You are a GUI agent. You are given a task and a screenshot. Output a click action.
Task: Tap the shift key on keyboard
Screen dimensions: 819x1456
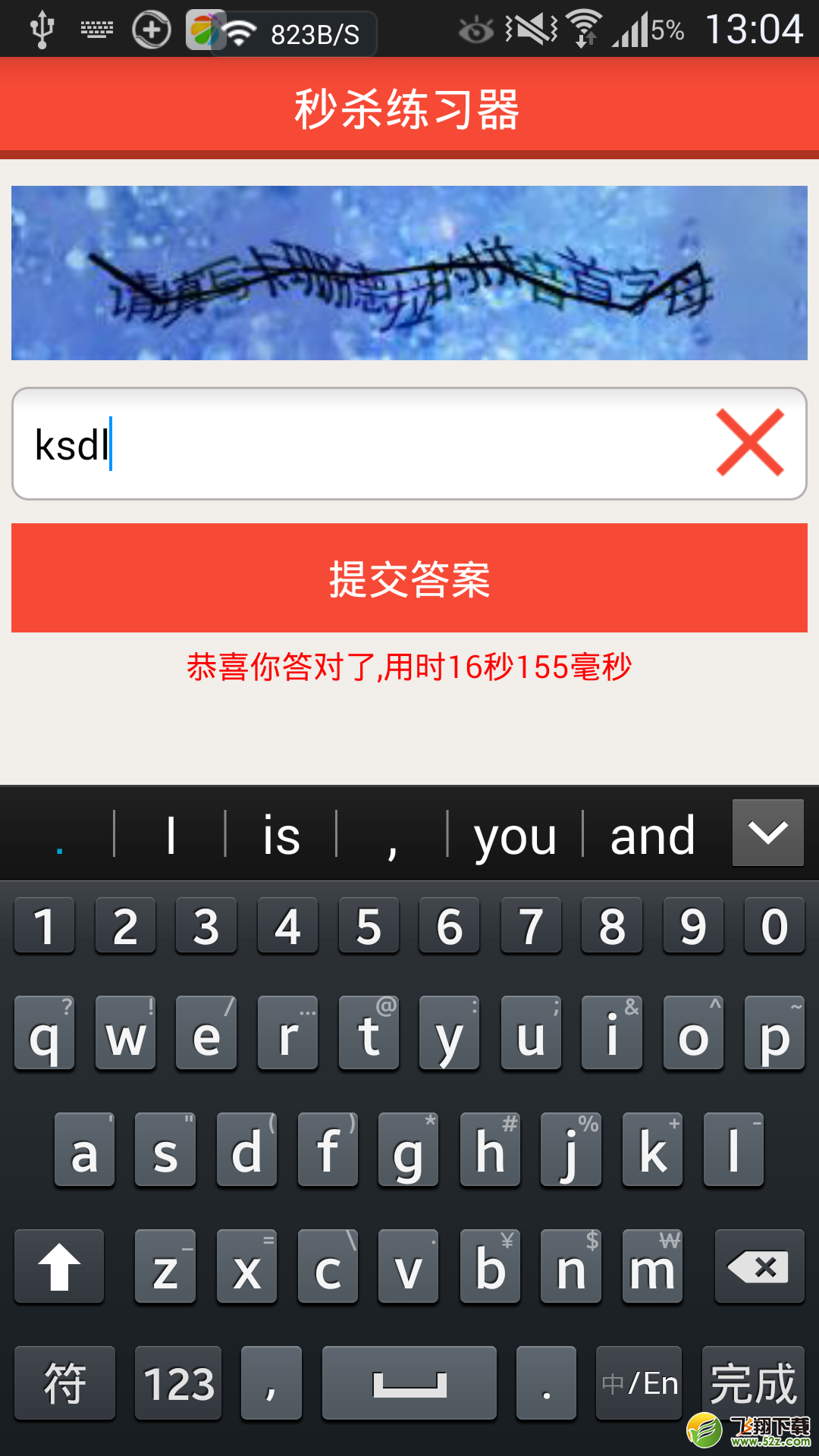click(59, 1266)
